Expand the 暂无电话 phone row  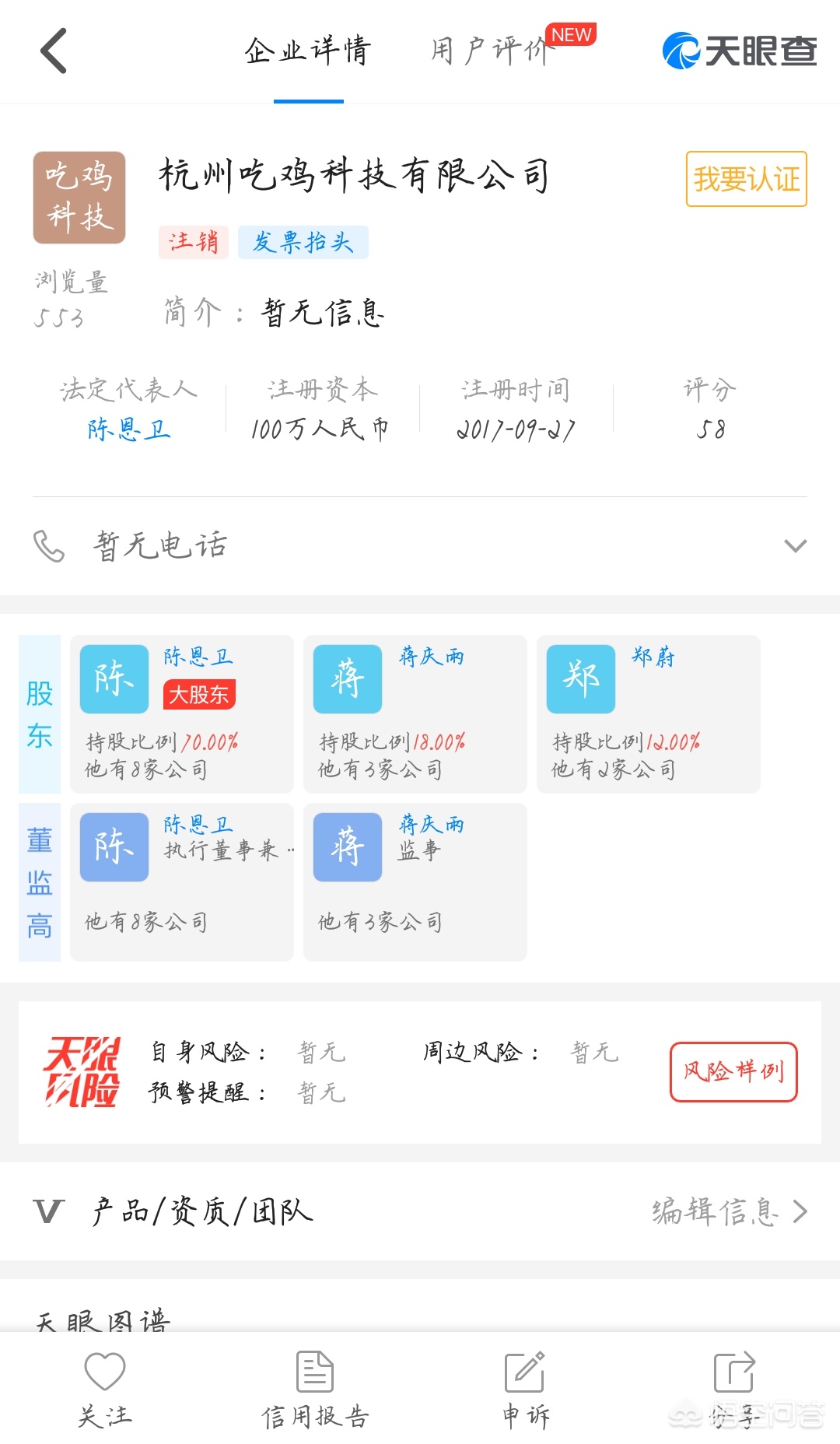794,545
